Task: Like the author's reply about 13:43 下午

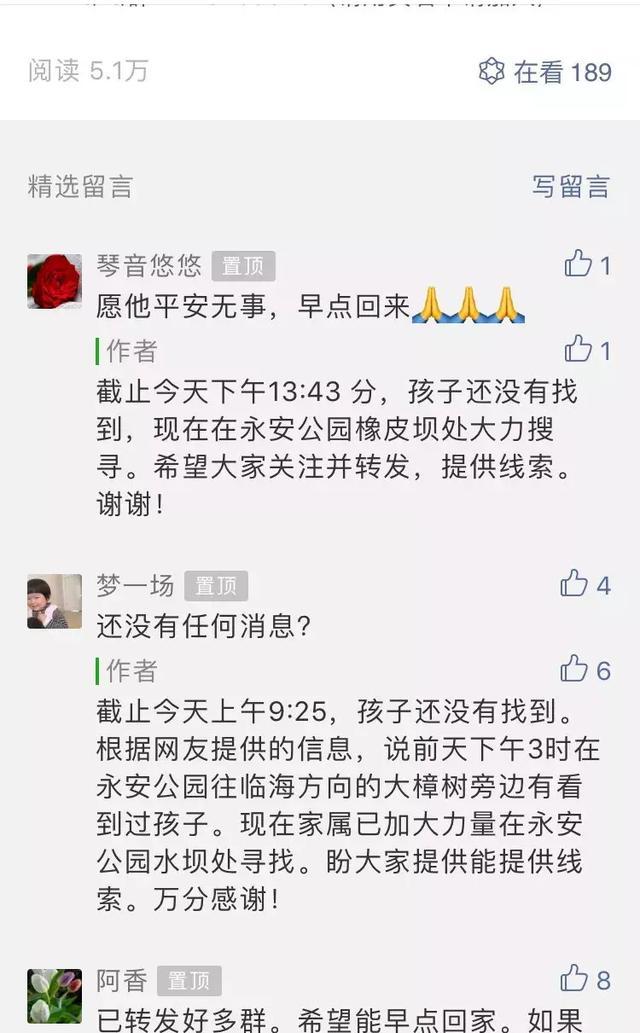Action: [579, 349]
